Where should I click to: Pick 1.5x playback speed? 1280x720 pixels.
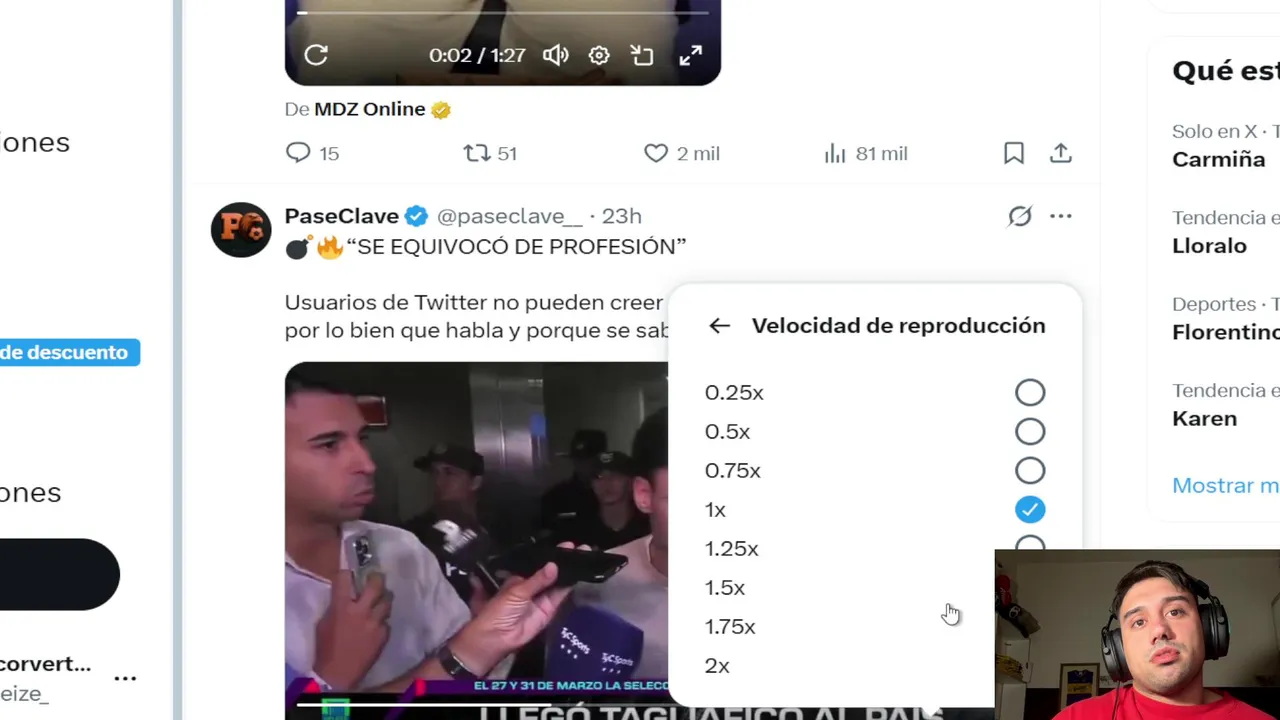coord(725,588)
